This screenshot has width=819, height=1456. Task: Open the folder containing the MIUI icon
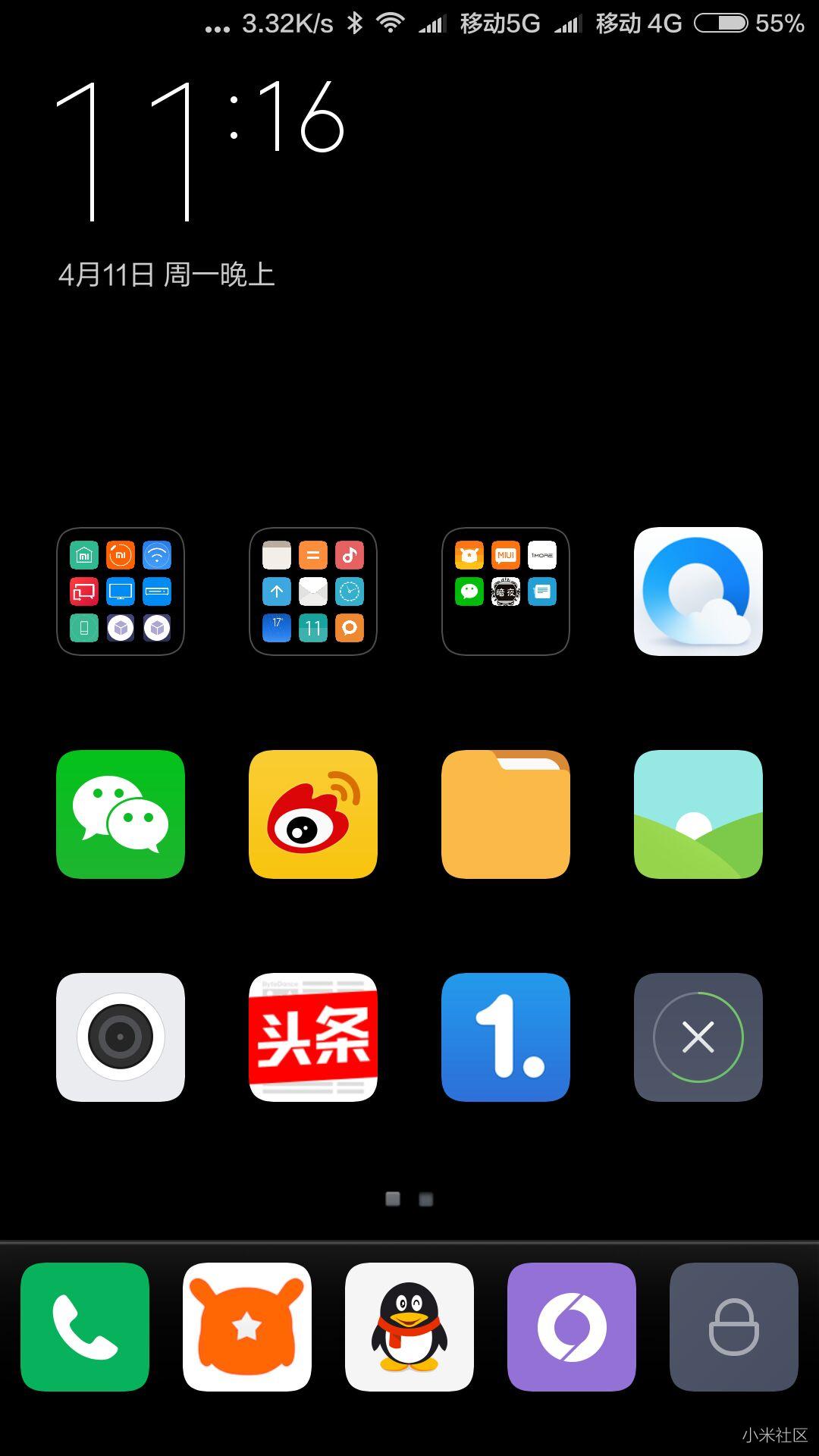click(505, 593)
